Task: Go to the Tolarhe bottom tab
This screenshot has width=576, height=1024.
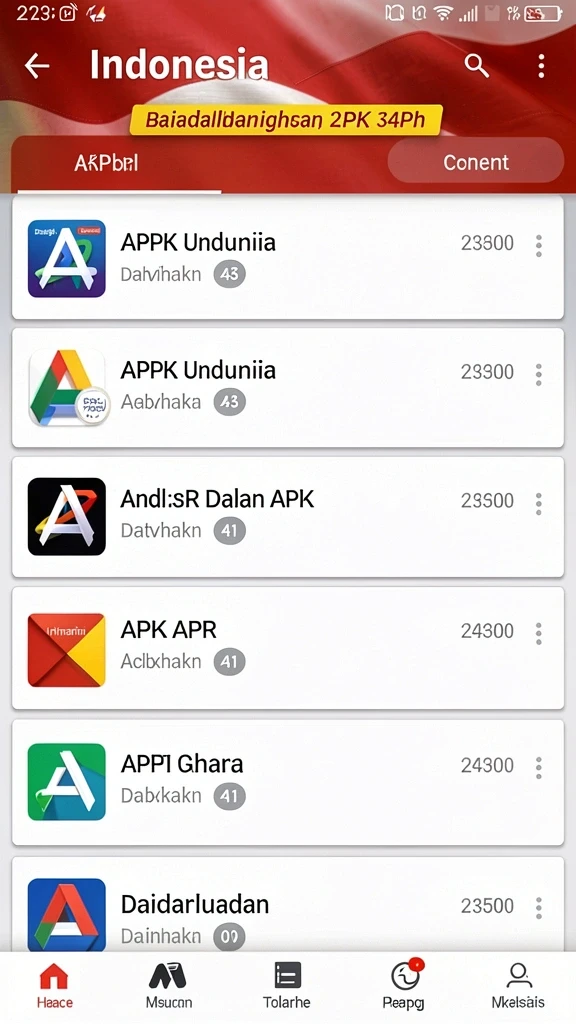Action: [287, 986]
